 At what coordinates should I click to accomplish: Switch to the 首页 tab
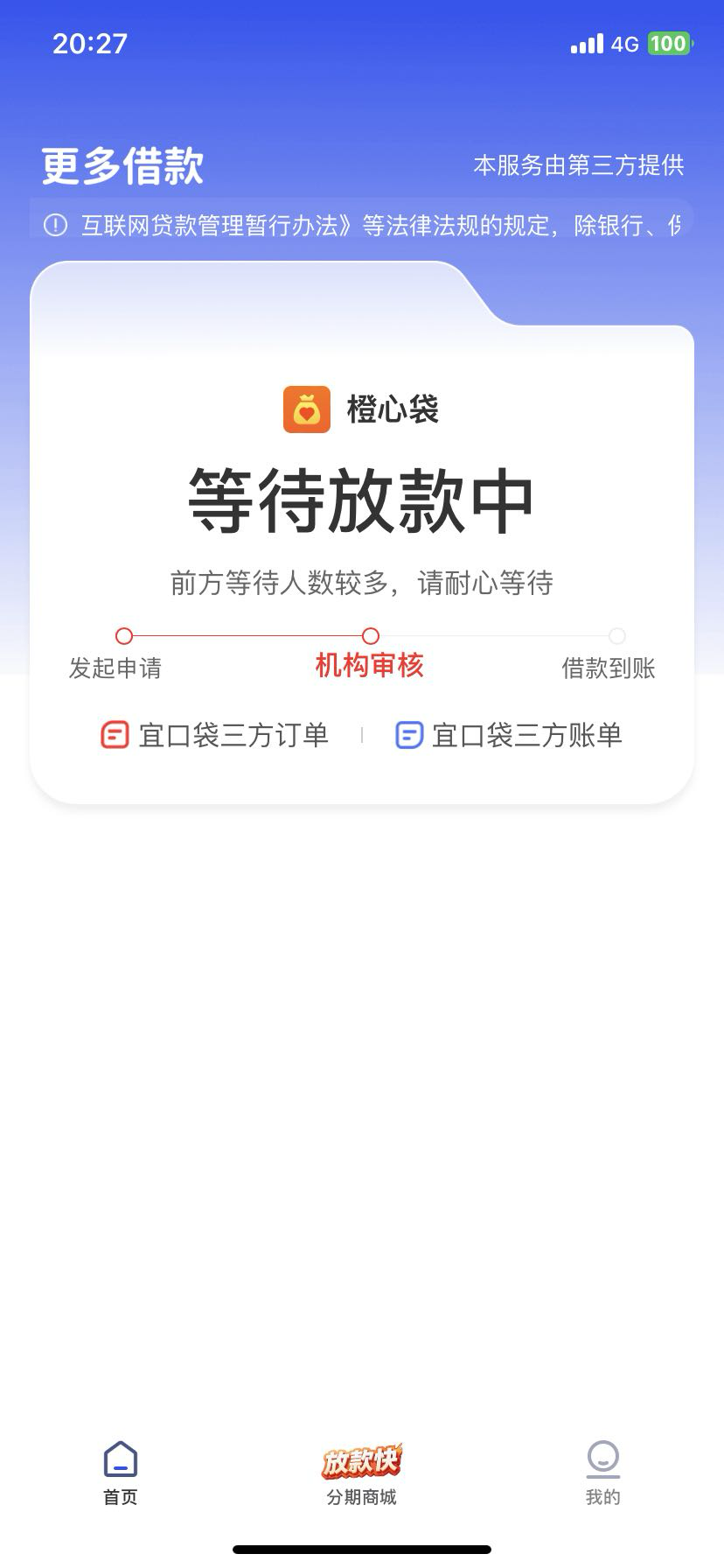point(121,1473)
